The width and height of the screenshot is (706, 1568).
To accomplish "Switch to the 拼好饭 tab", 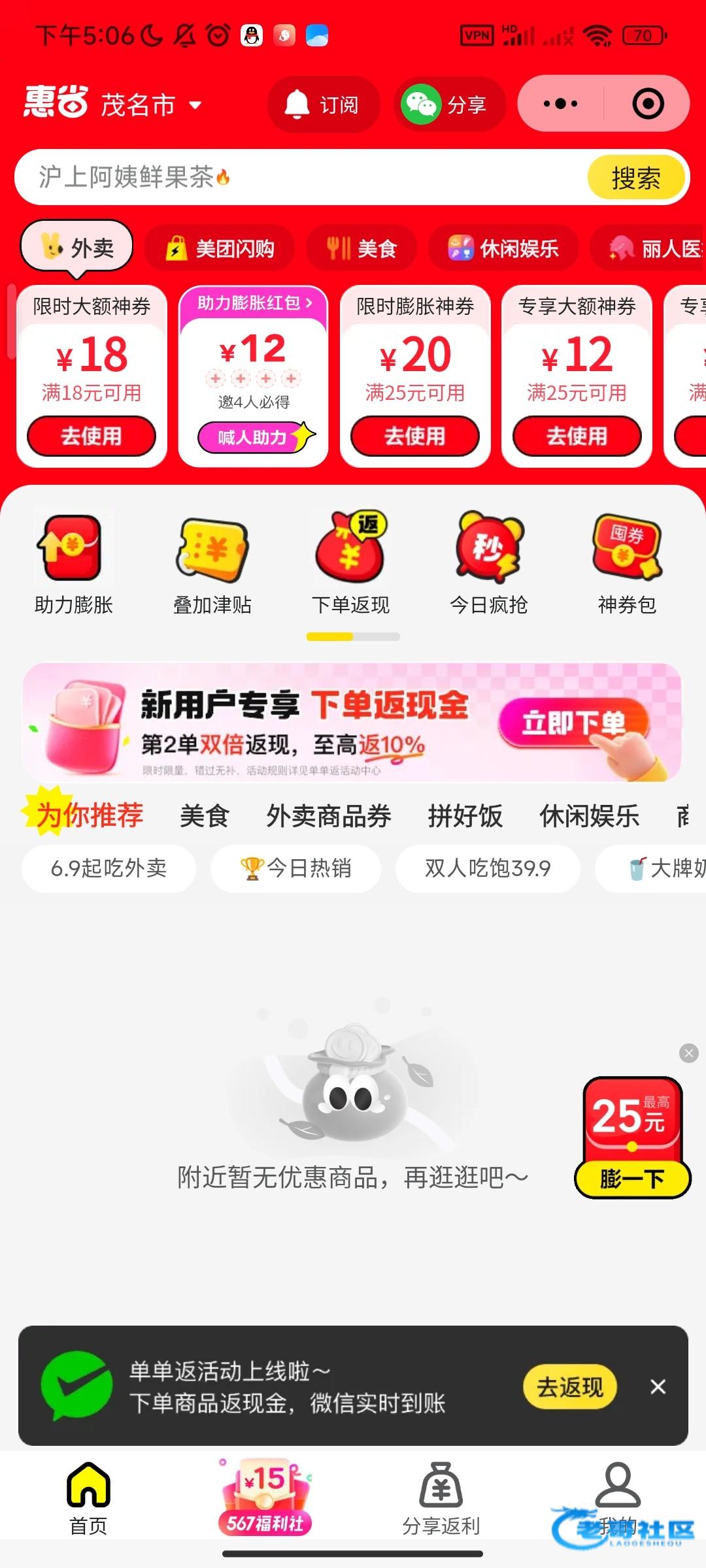I will coord(465,816).
